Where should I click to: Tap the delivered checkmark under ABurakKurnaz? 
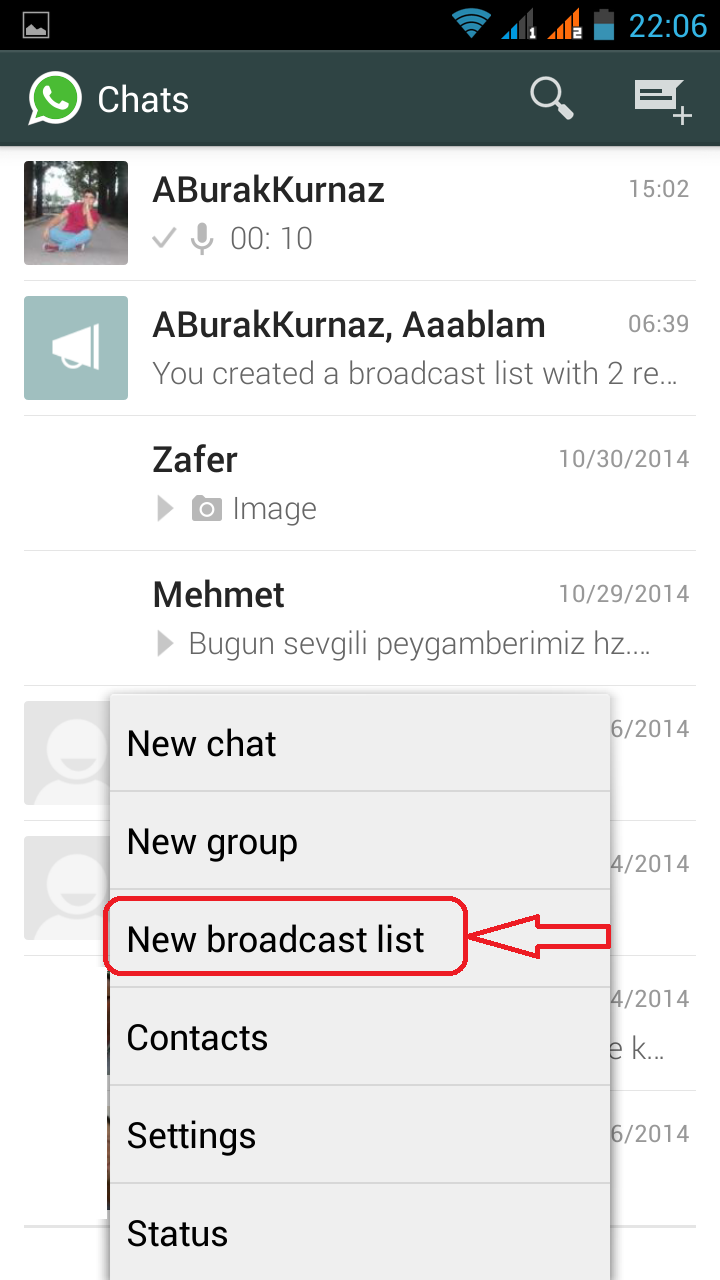tap(164, 238)
